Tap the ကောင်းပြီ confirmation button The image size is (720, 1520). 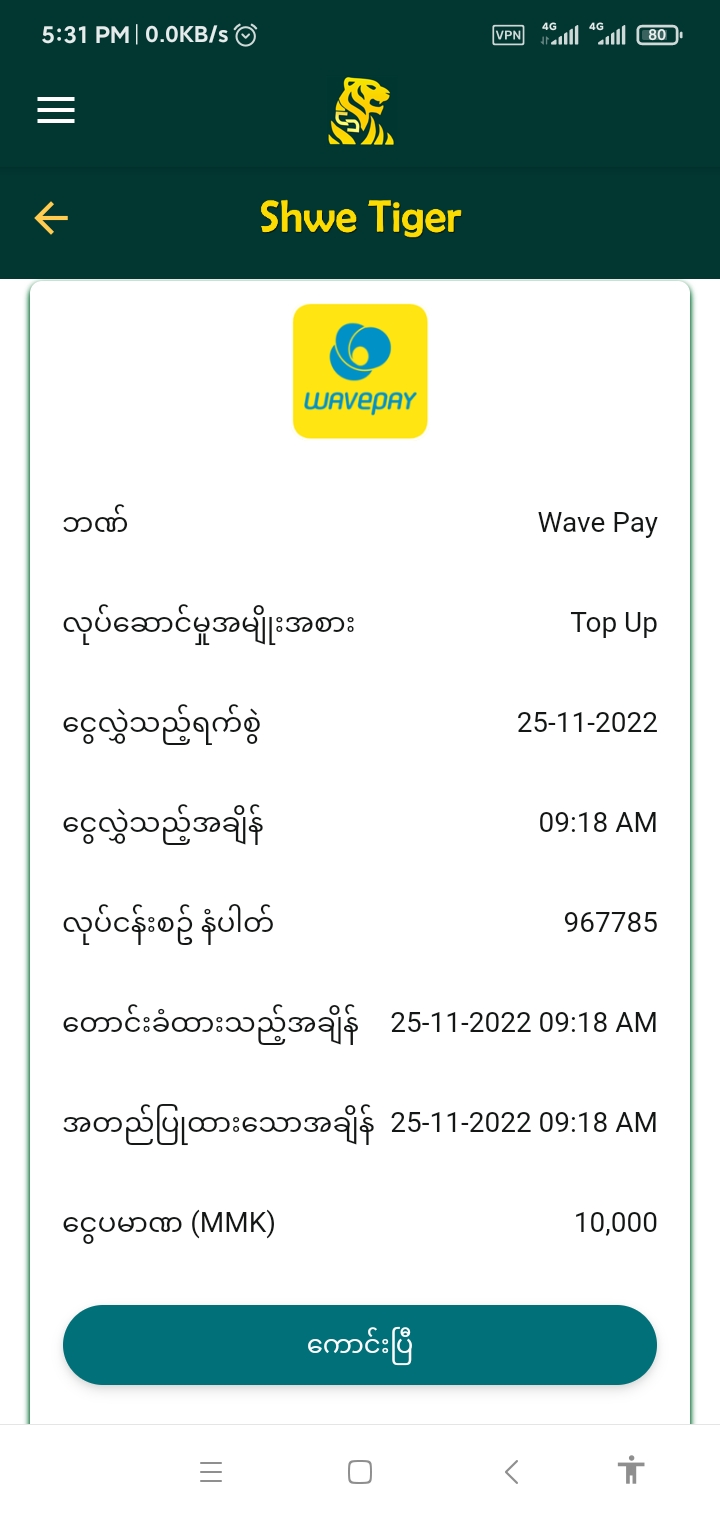(360, 1345)
